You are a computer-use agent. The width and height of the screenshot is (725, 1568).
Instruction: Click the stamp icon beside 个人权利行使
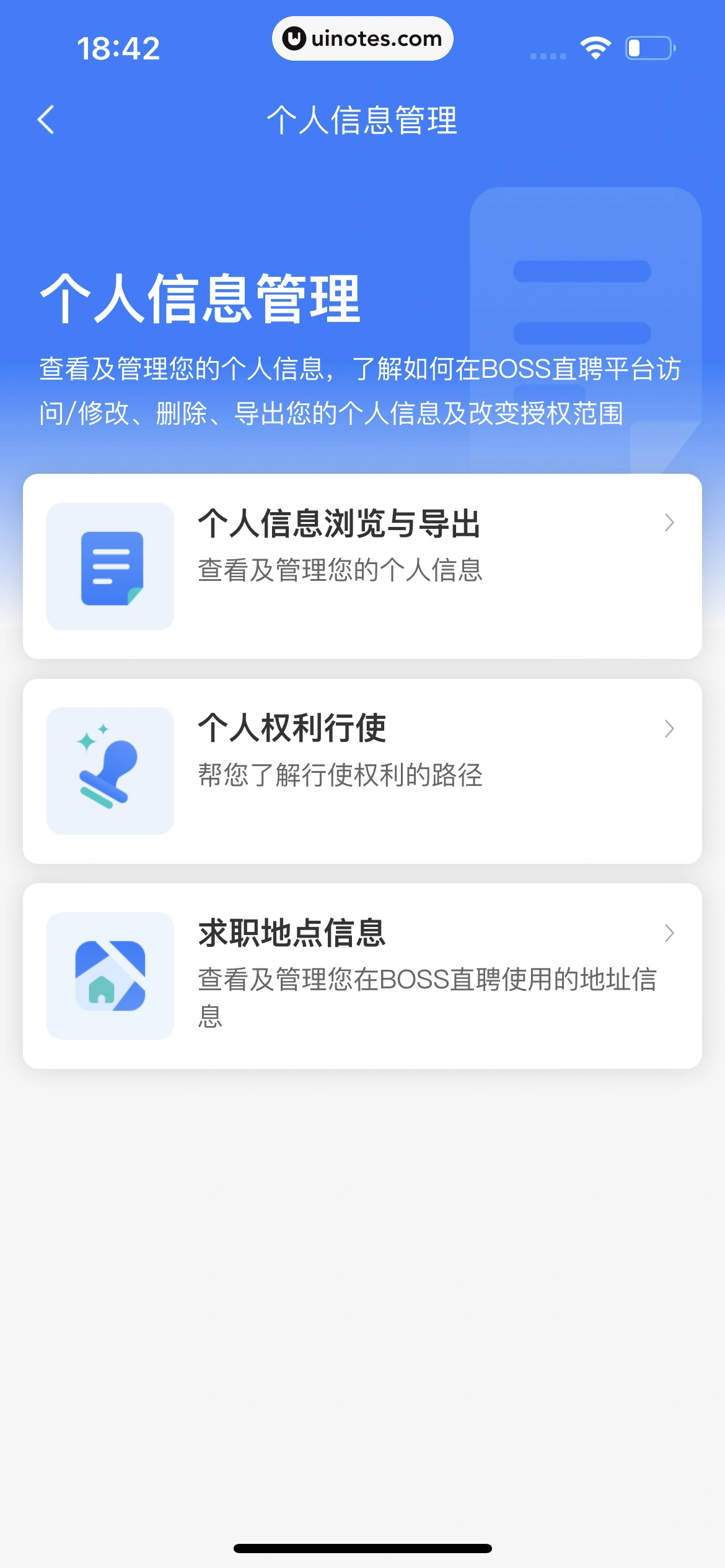tap(110, 770)
